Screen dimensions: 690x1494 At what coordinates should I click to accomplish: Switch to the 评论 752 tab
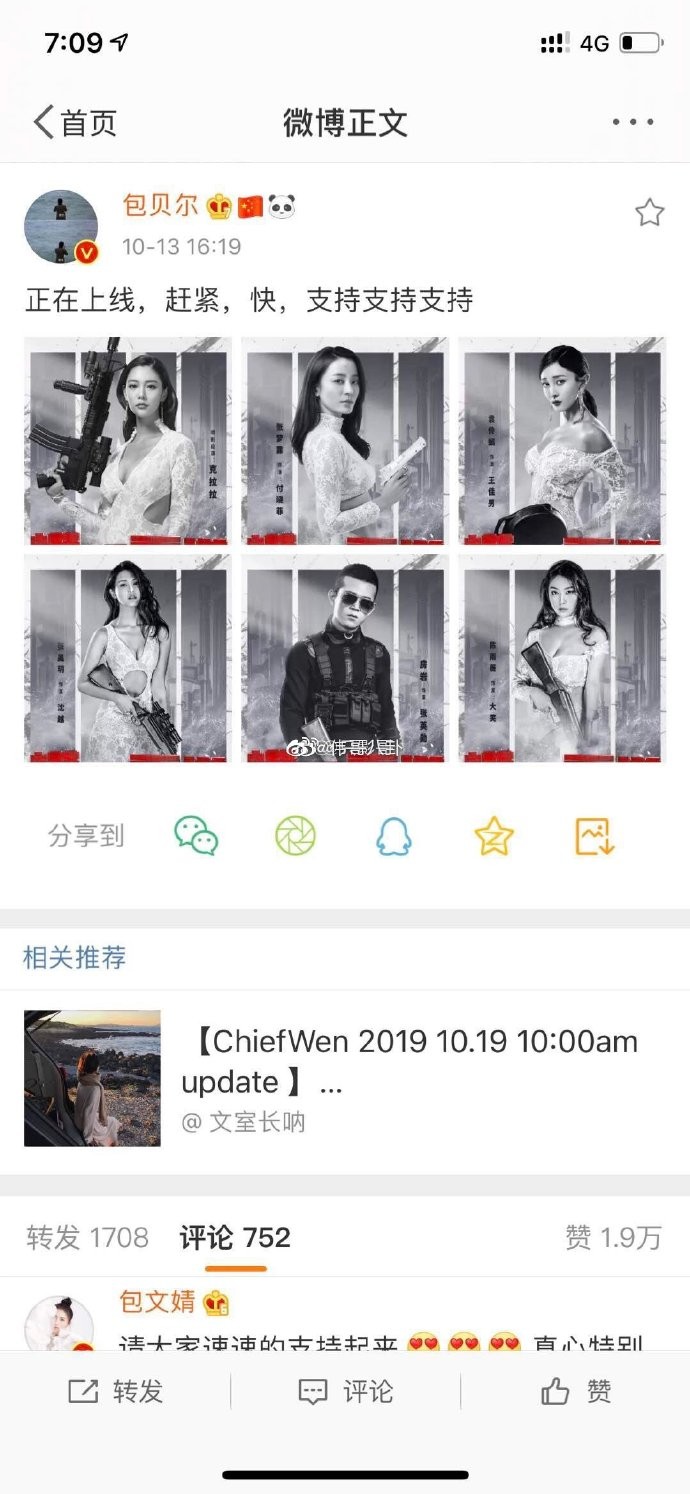pyautogui.click(x=235, y=1238)
